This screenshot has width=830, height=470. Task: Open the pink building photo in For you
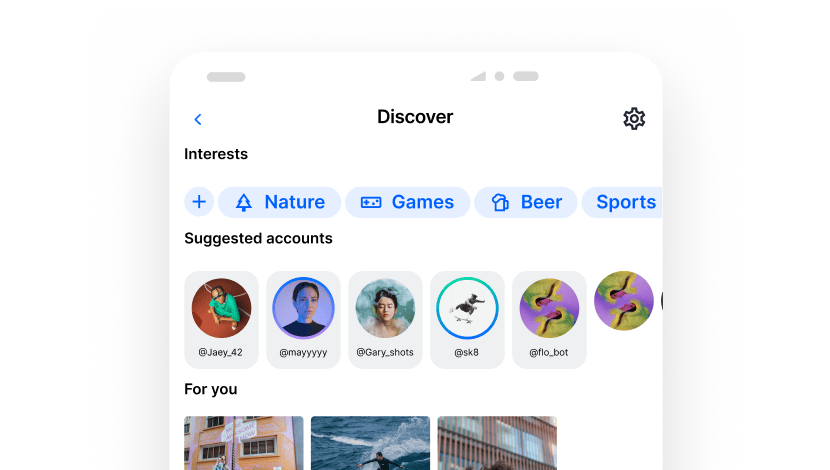click(244, 443)
